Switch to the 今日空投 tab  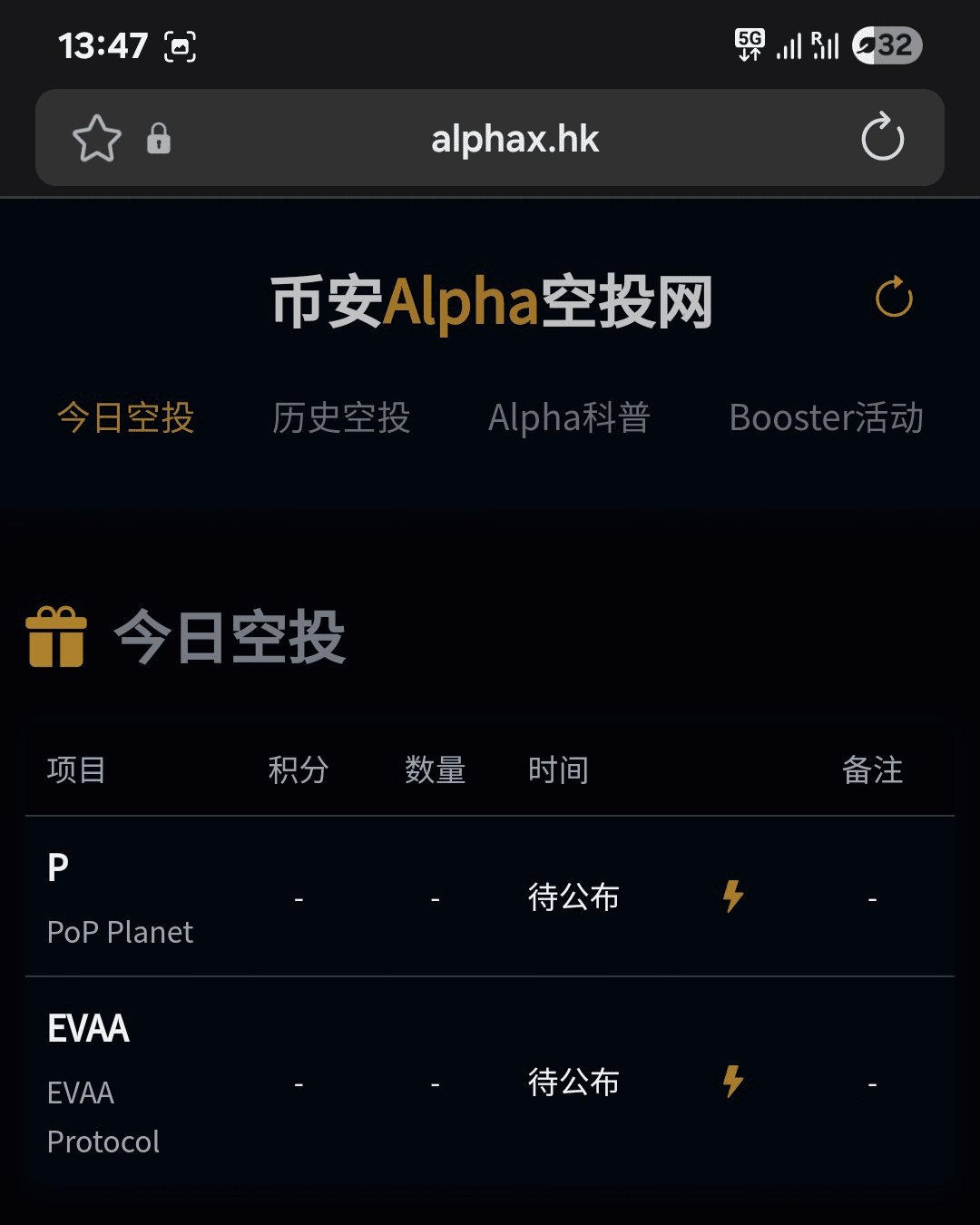click(x=126, y=418)
